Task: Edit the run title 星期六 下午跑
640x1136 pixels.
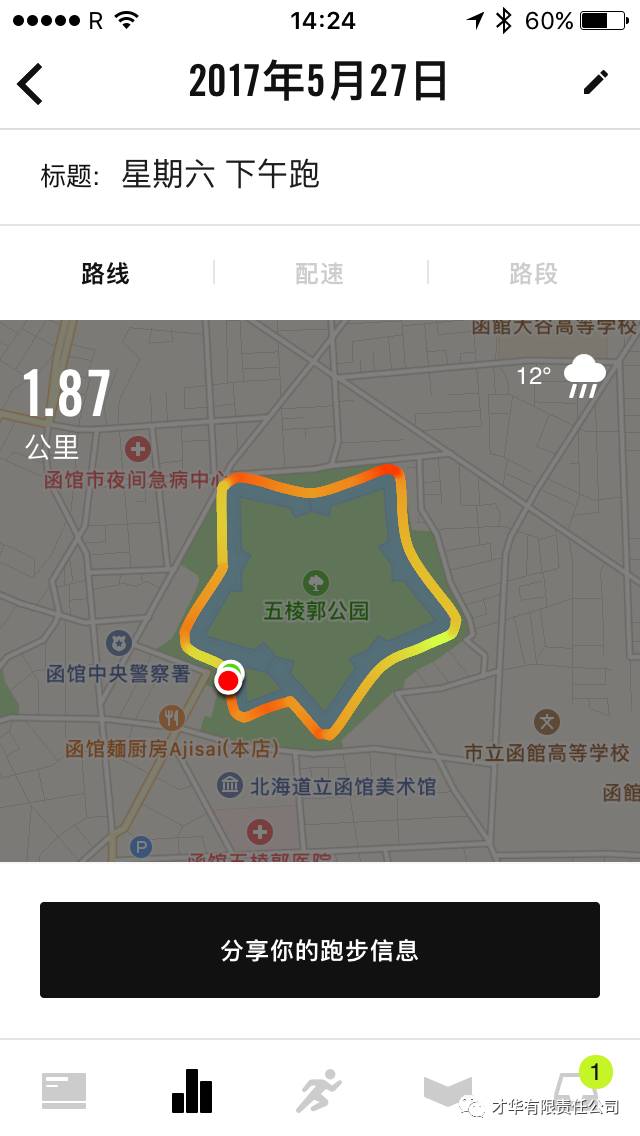Action: pyautogui.click(x=220, y=175)
